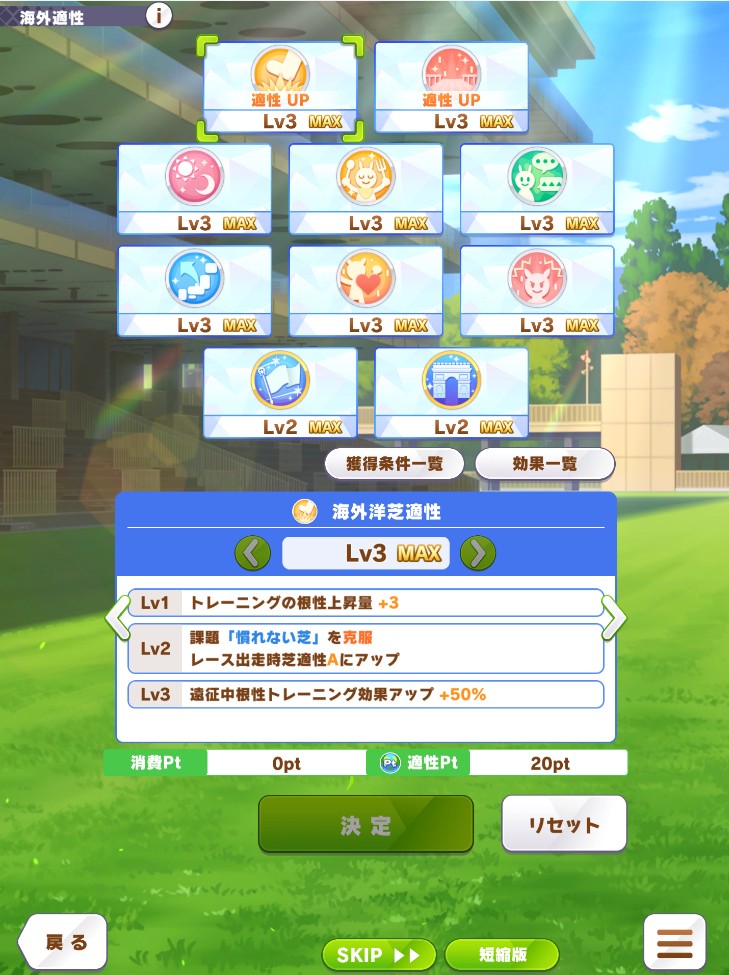
Task: Decrease level with the left green arrow
Action: [252, 552]
